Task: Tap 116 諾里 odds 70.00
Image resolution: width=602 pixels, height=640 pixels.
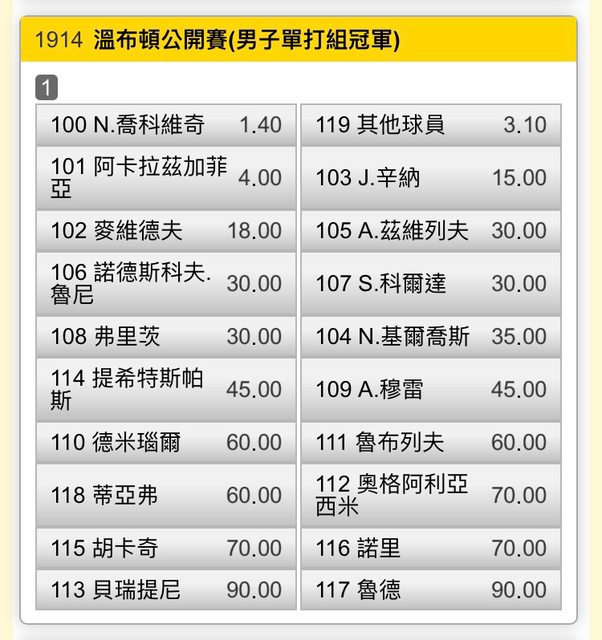Action: [x=431, y=548]
